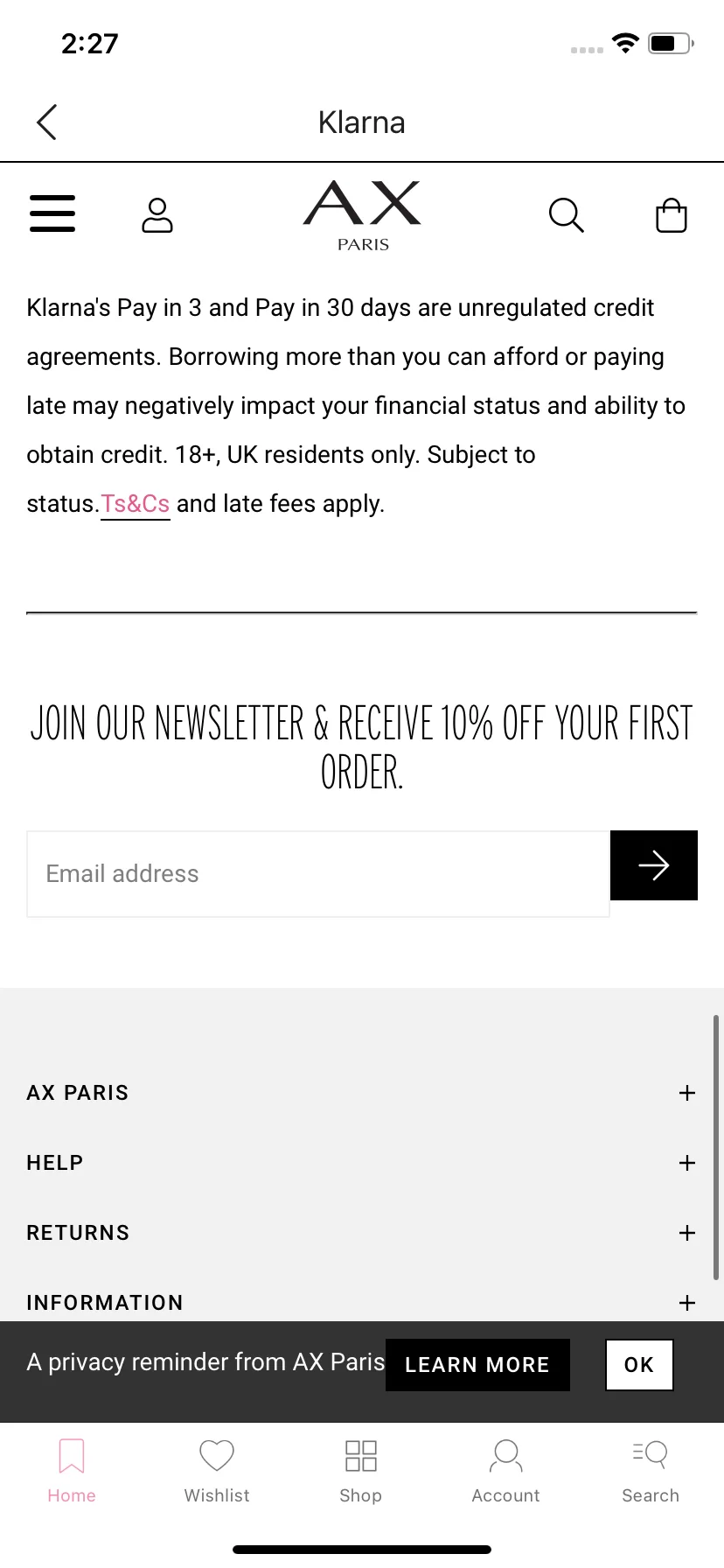Open the user profile icon

pos(157,215)
